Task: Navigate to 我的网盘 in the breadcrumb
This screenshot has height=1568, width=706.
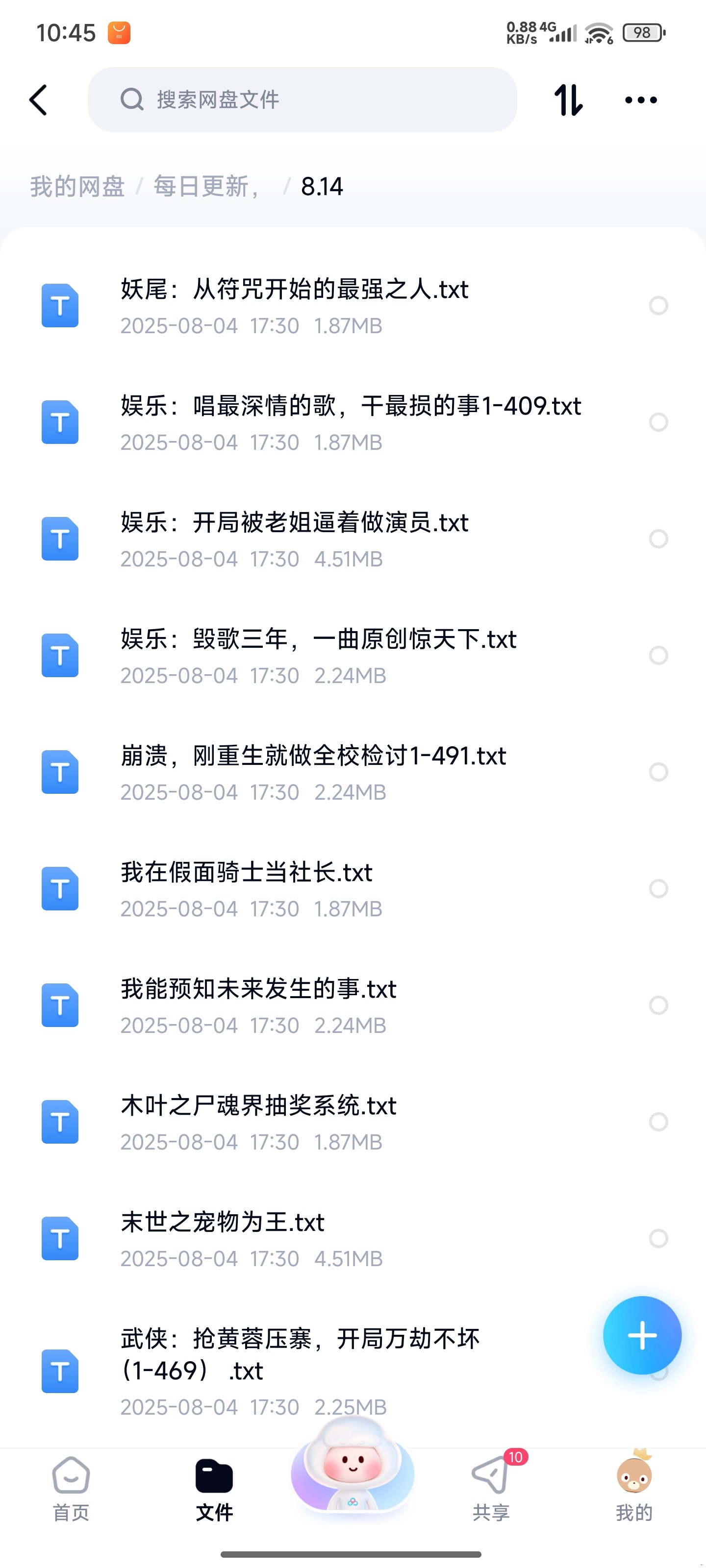Action: 77,186
